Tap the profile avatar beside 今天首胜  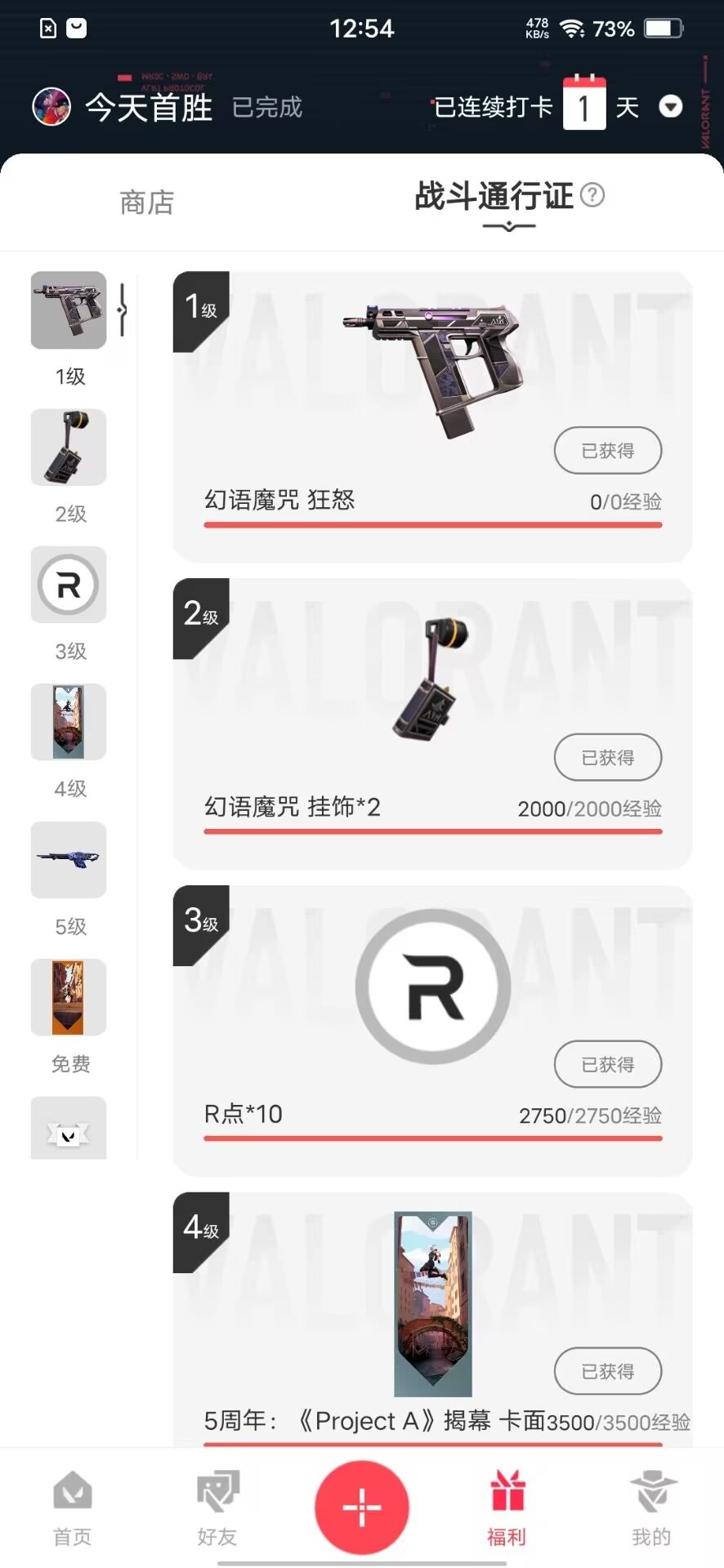coord(51,107)
